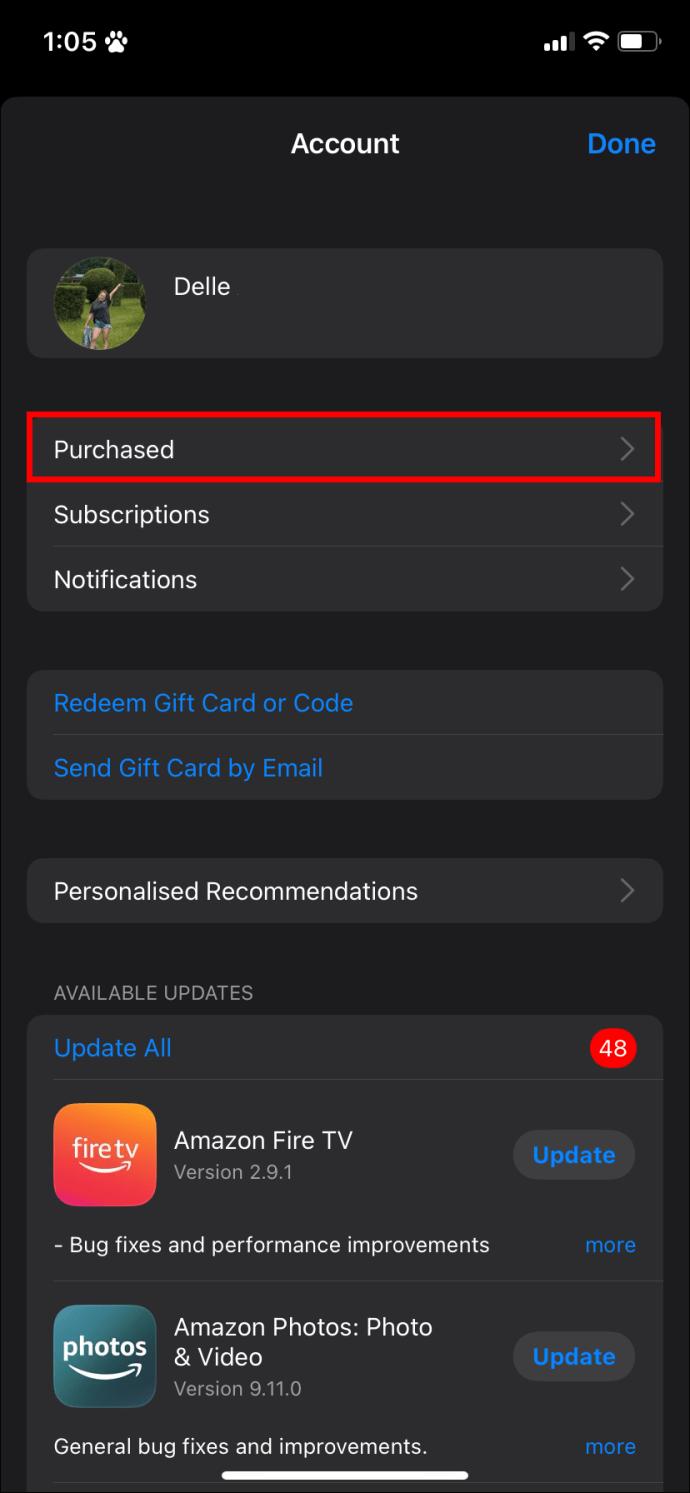Tap Update All
The image size is (690, 1493).
coord(113,1048)
